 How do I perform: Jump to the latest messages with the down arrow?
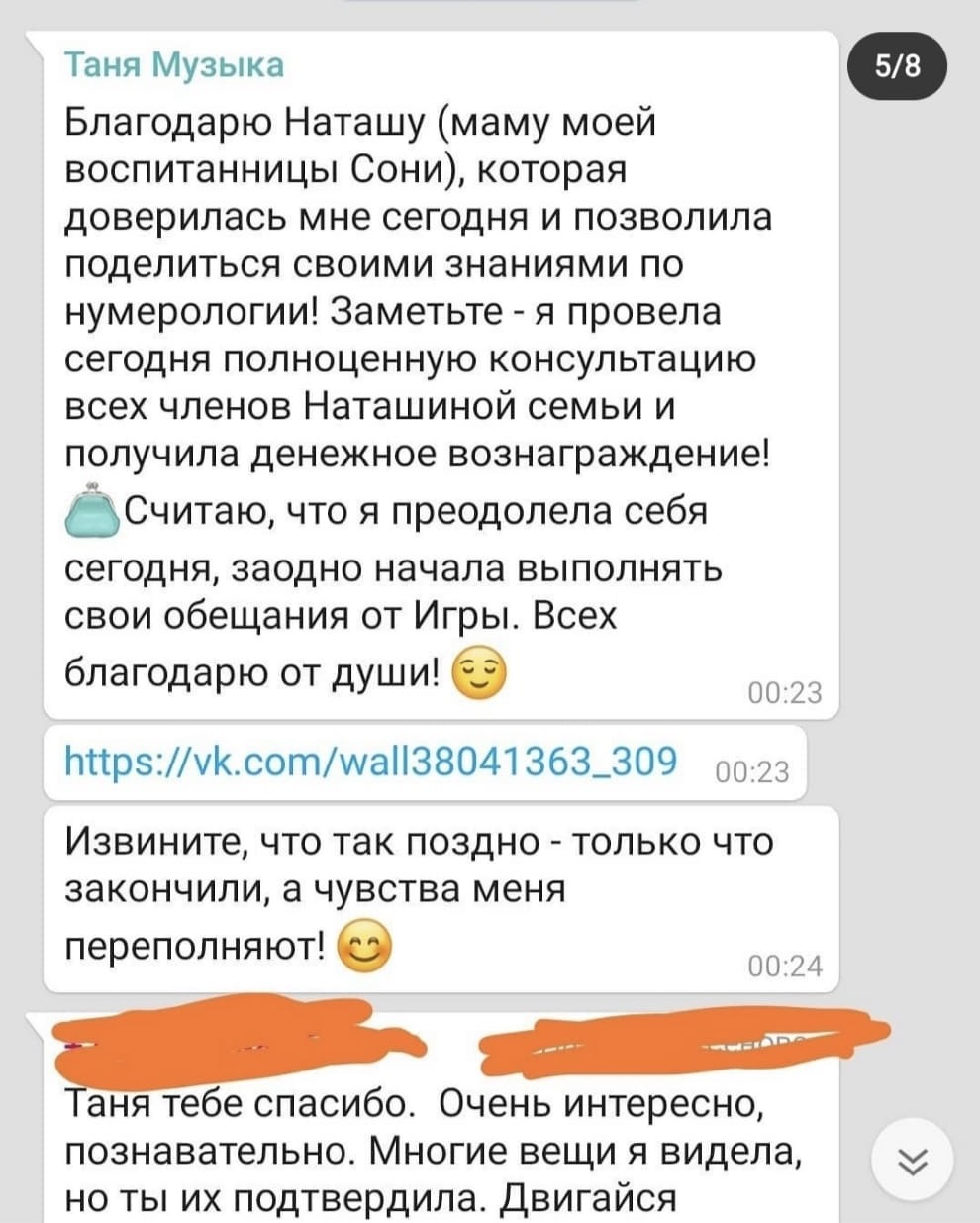click(x=912, y=1160)
